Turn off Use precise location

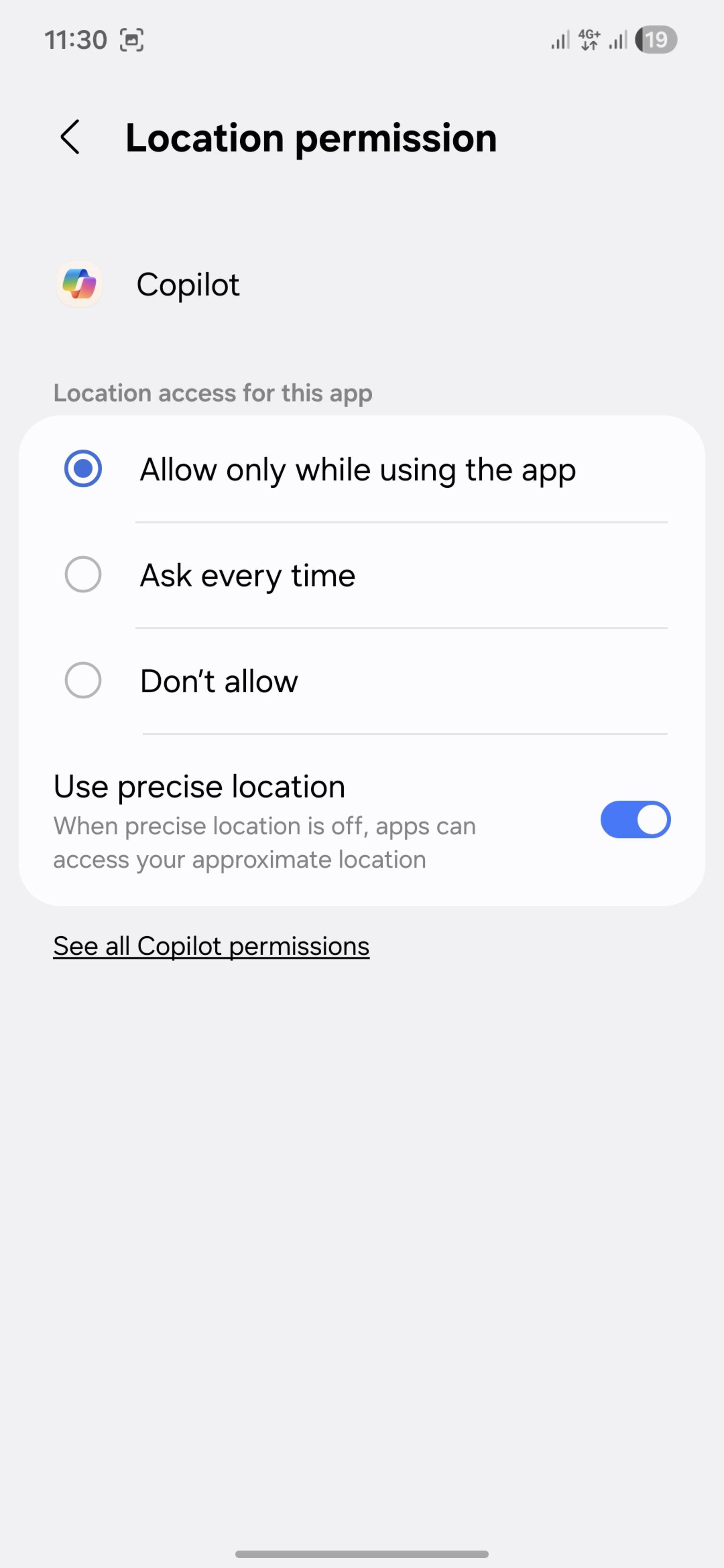(635, 819)
